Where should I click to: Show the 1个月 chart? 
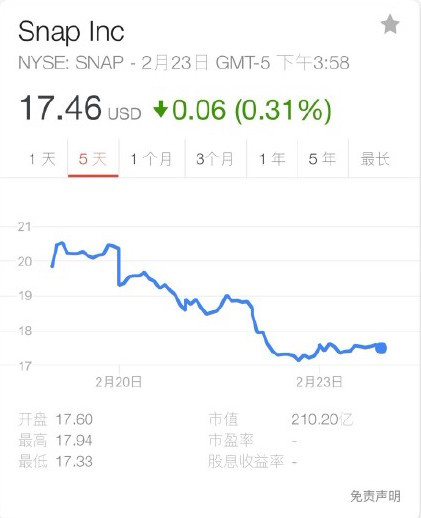pos(152,159)
